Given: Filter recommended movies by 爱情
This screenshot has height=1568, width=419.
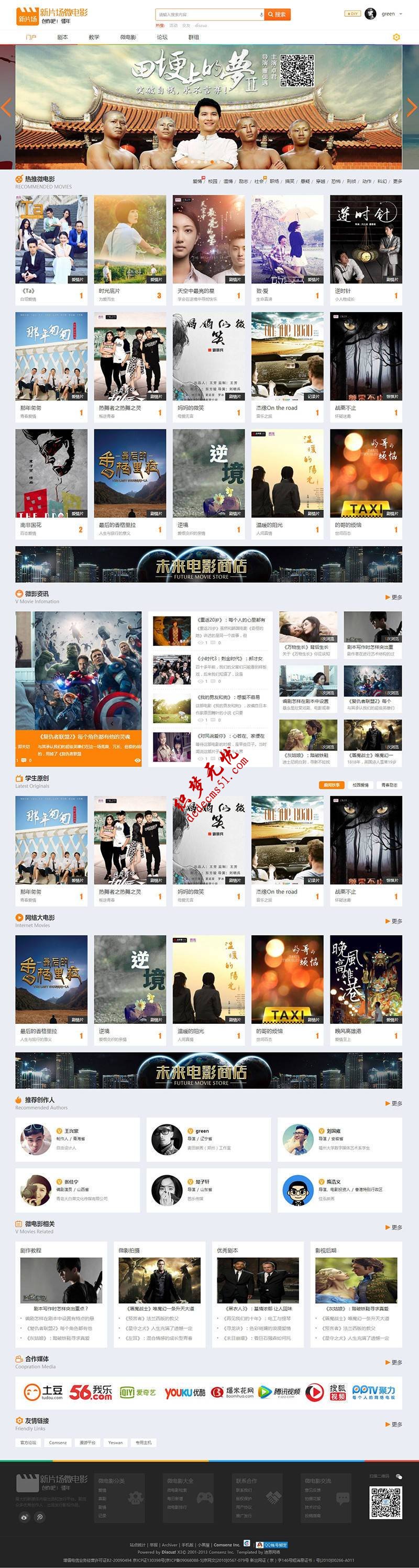Looking at the screenshot, I should pyautogui.click(x=197, y=181).
